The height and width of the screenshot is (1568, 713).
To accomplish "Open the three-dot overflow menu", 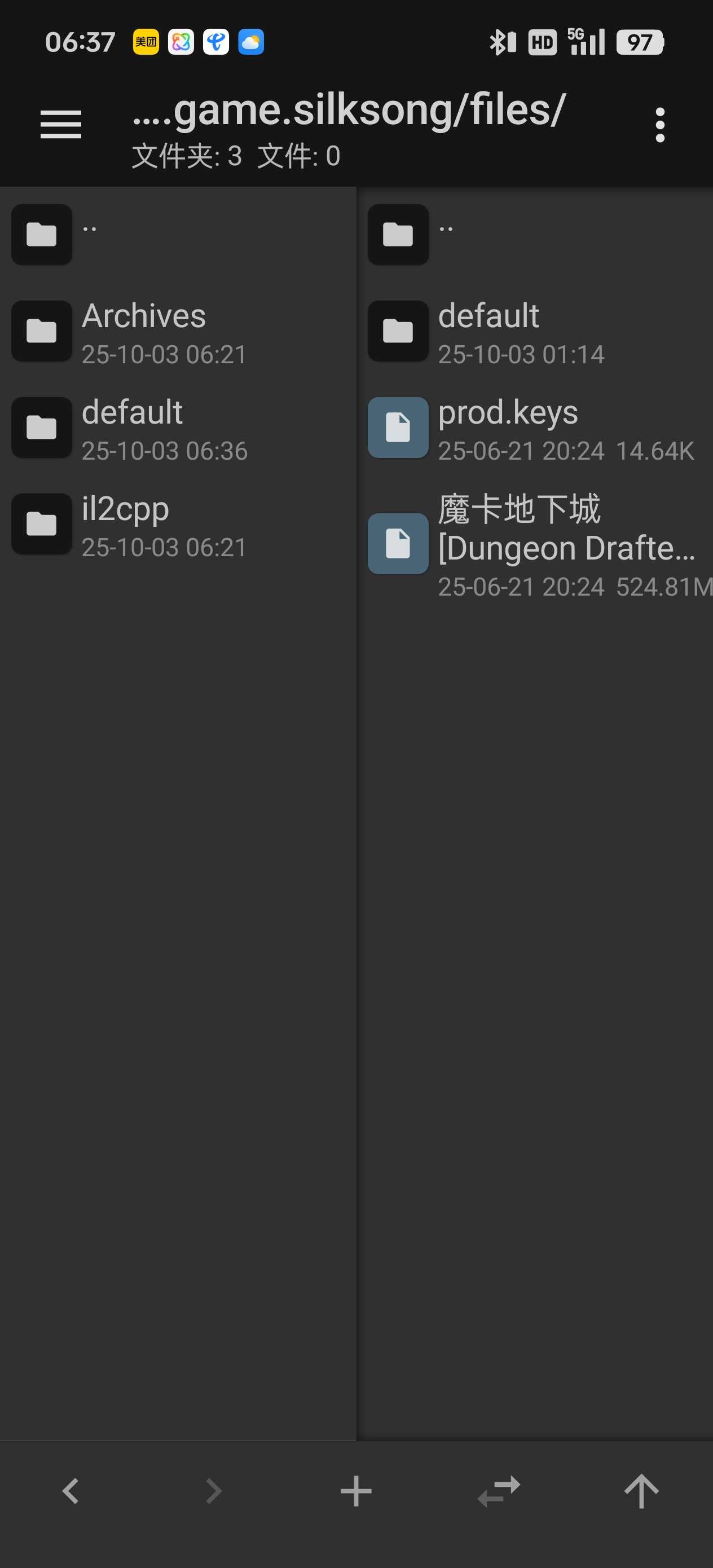I will pyautogui.click(x=659, y=125).
